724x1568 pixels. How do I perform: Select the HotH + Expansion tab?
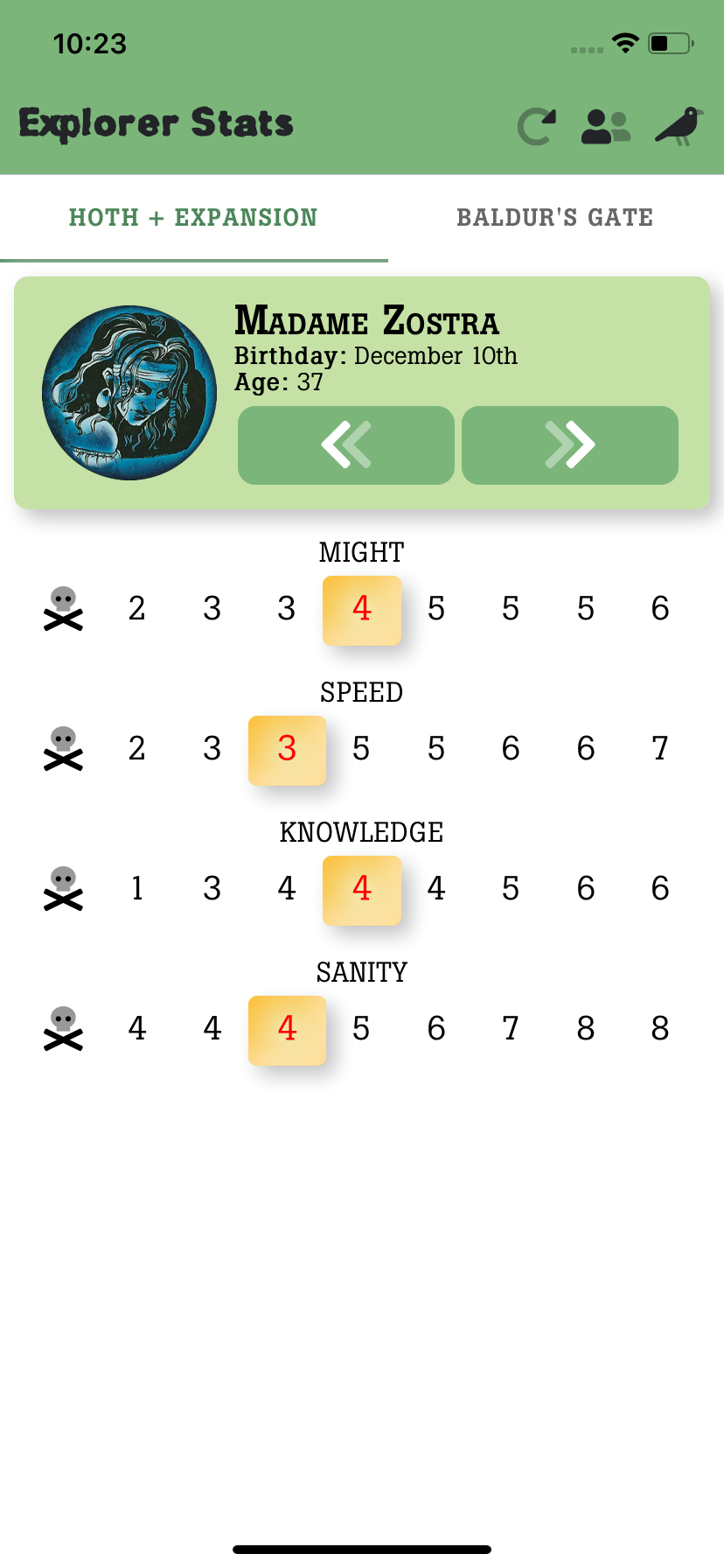[x=193, y=218]
